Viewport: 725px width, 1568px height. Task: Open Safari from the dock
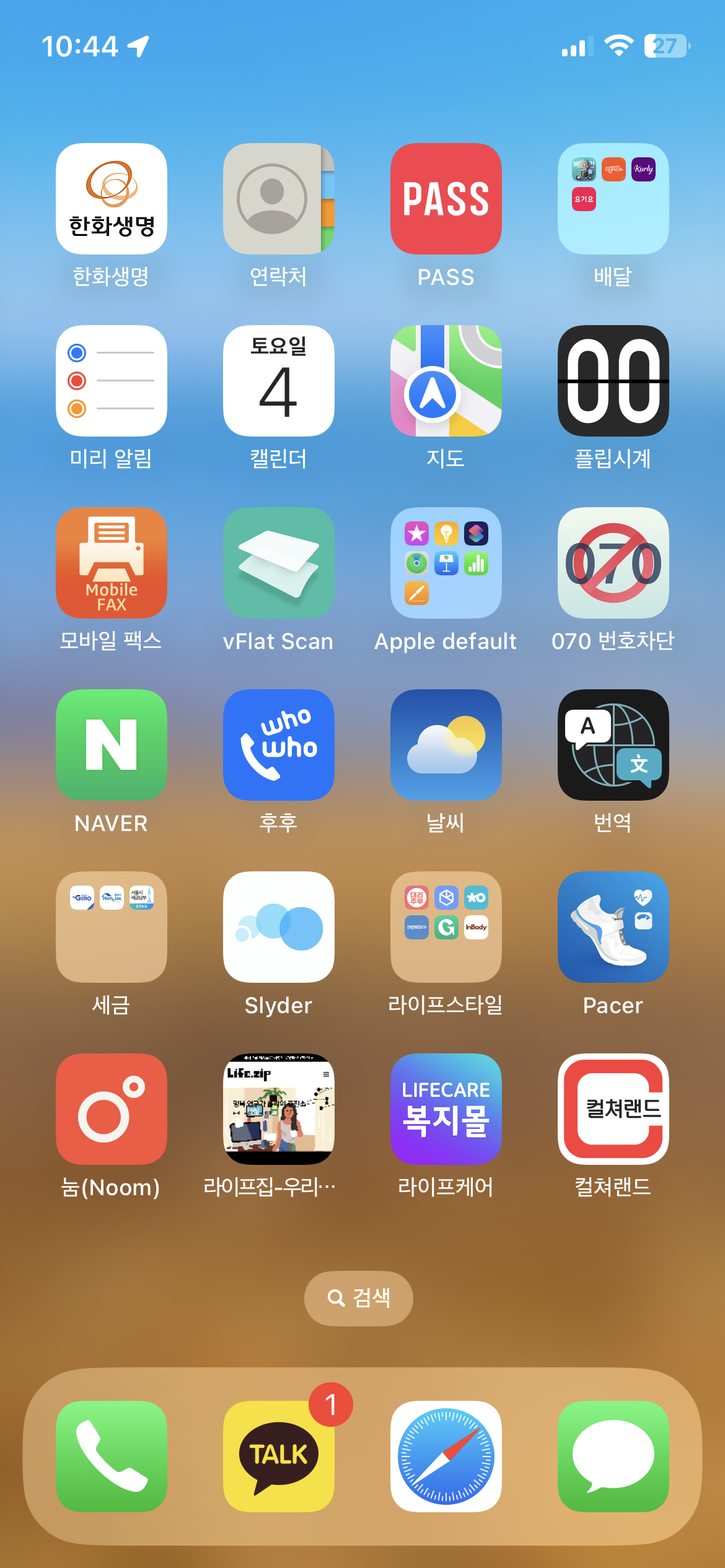pos(446,1456)
